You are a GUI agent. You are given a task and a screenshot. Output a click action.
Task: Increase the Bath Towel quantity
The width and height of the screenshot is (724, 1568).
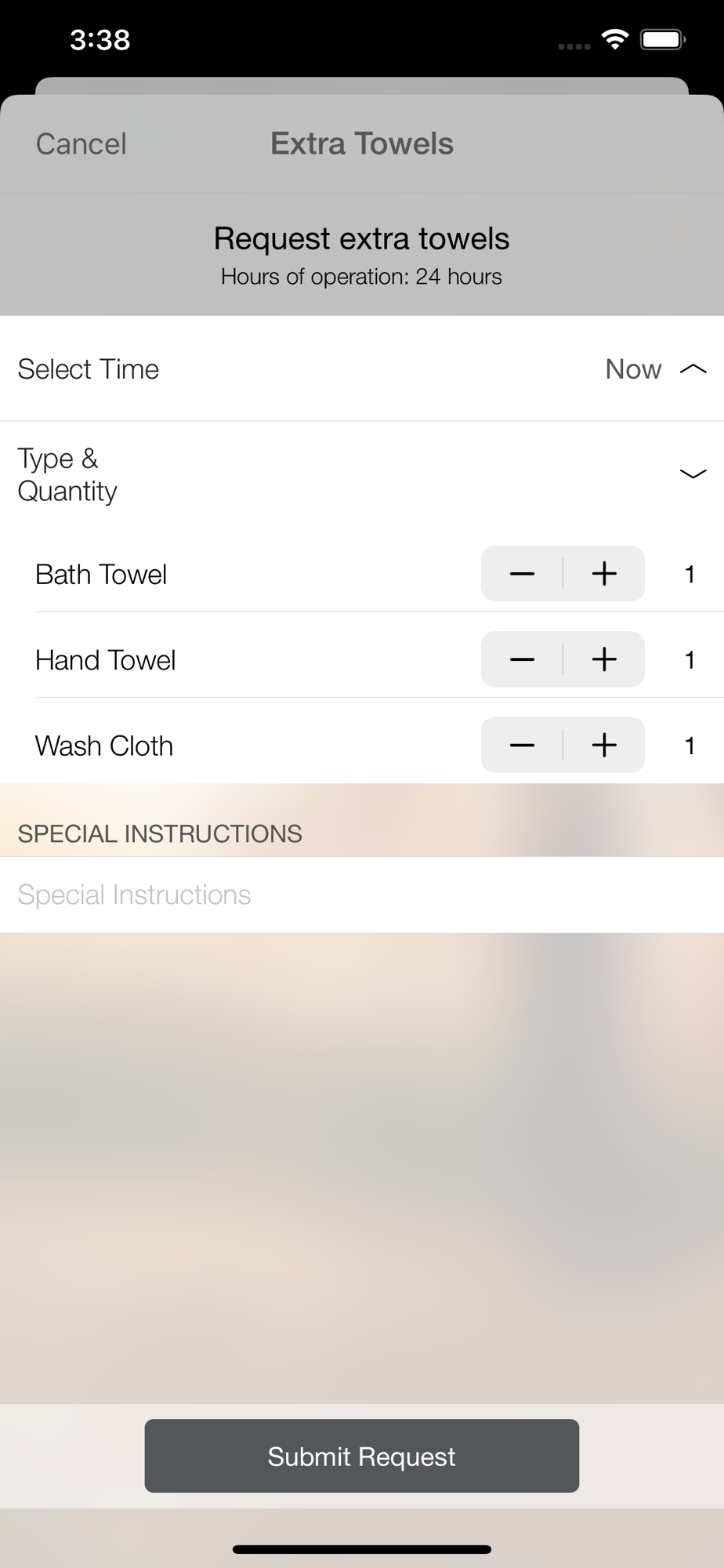coord(604,574)
